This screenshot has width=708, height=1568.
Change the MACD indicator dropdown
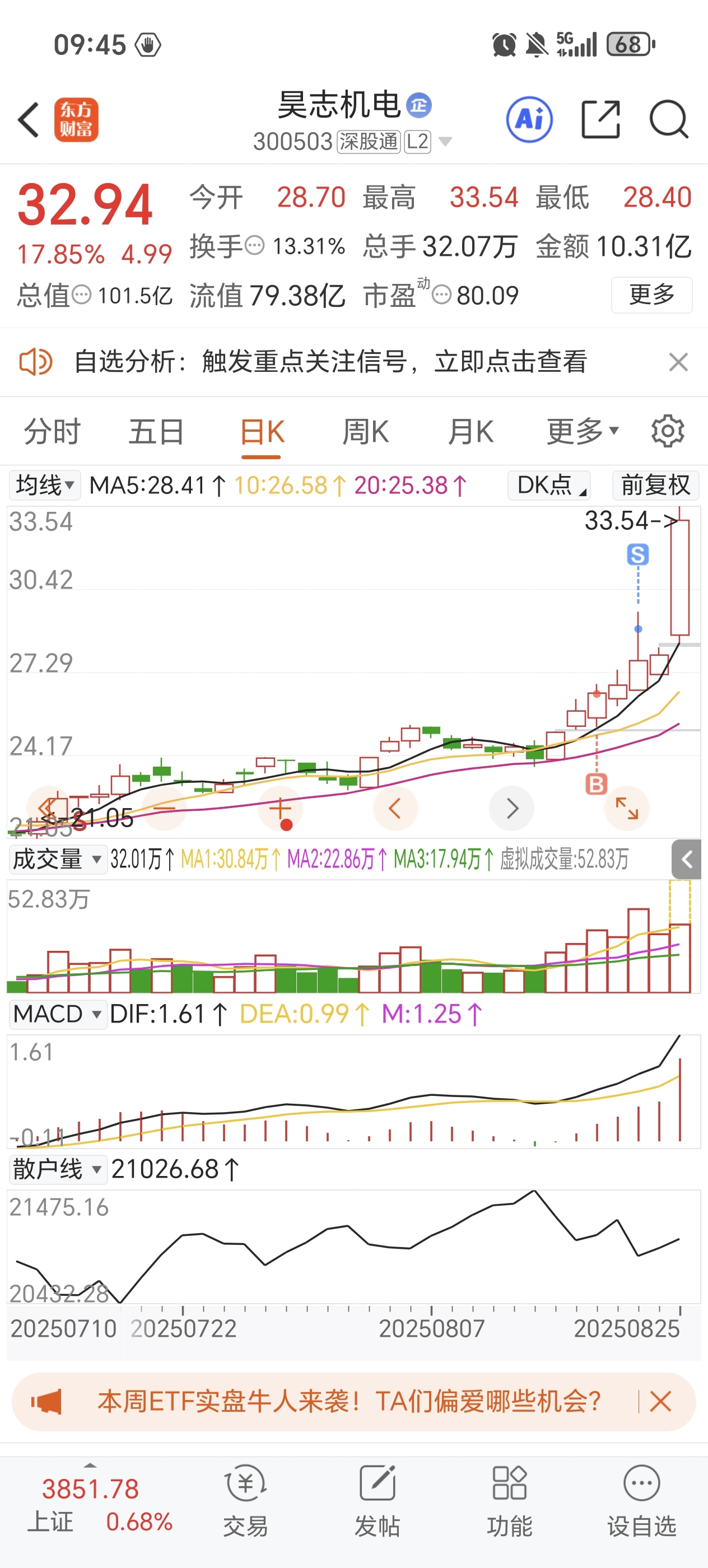pyautogui.click(x=58, y=1014)
